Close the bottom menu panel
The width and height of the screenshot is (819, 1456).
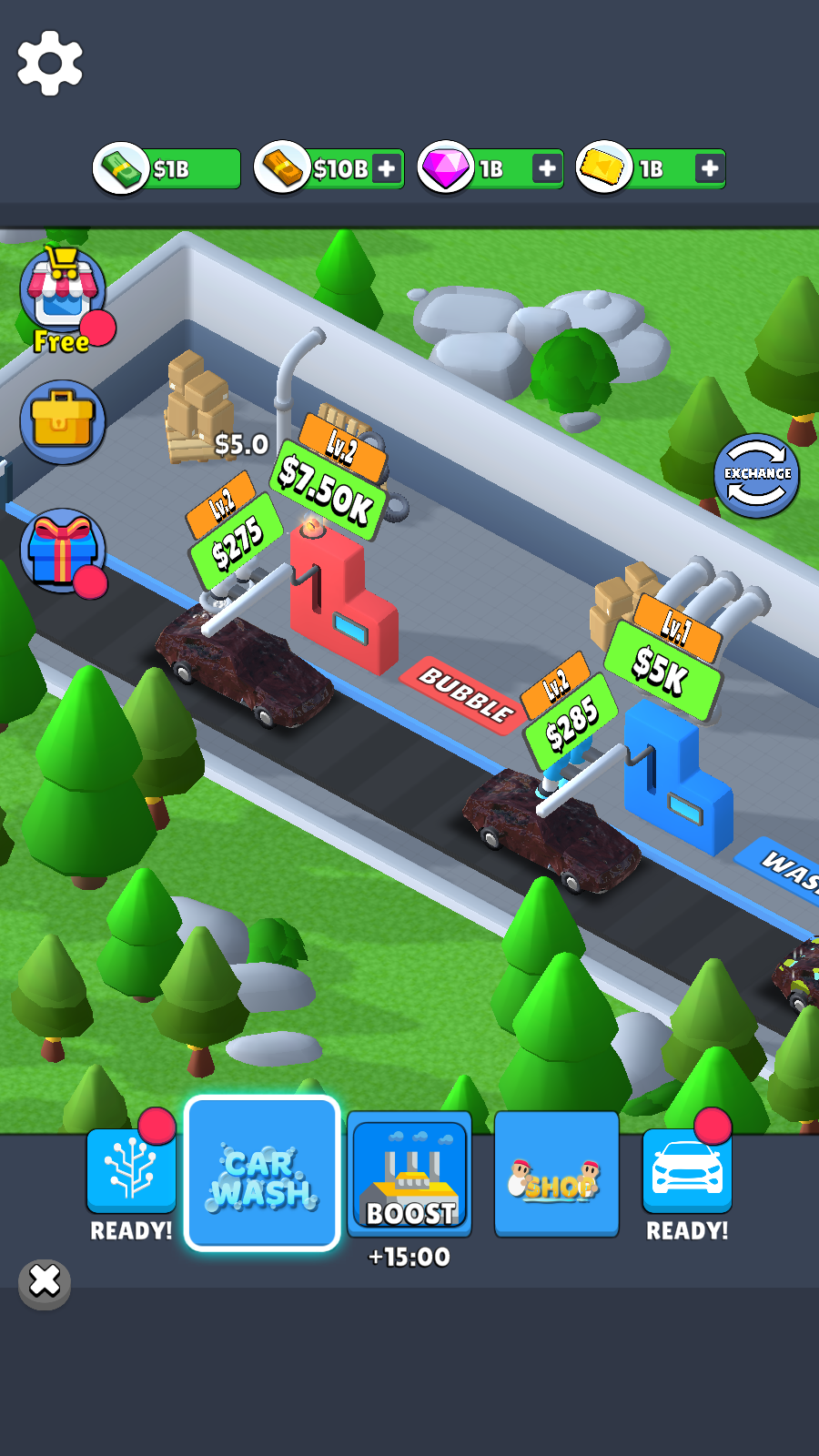[45, 1283]
